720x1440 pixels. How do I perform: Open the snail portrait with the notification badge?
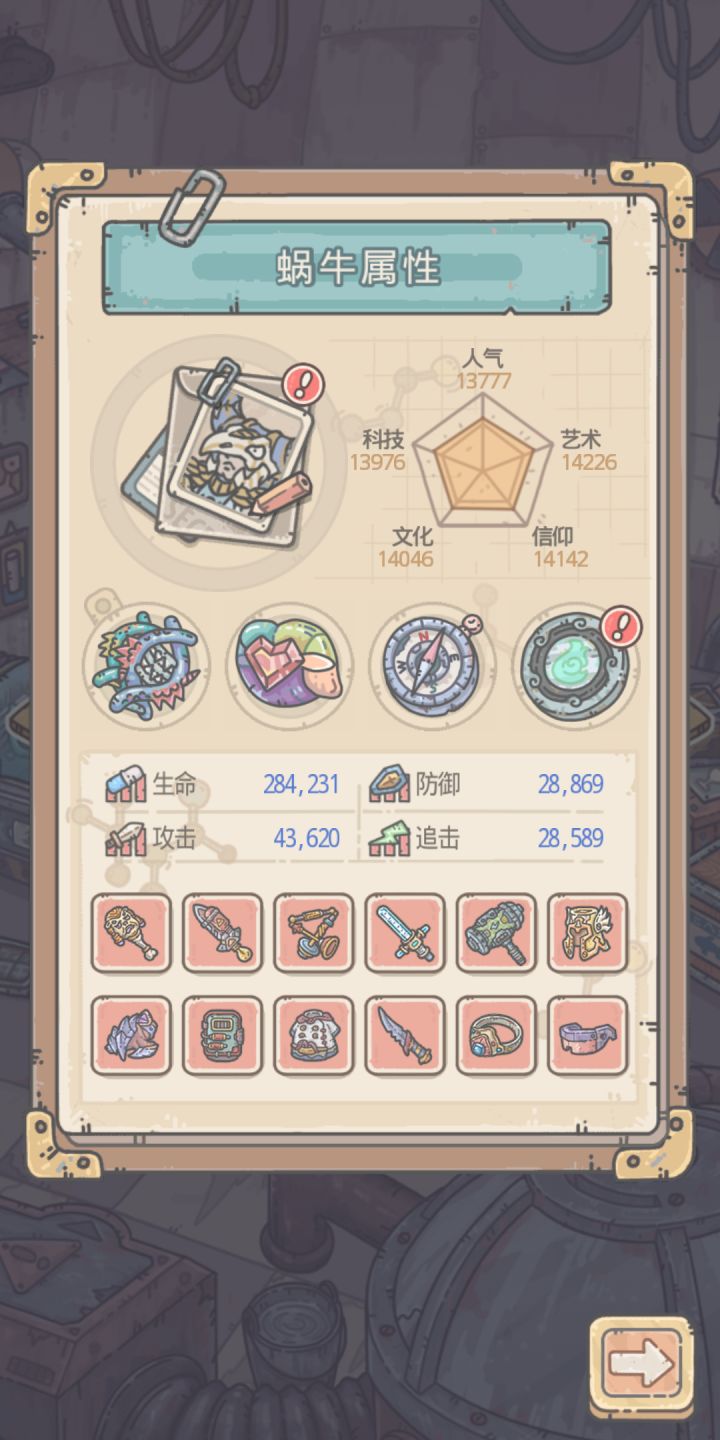click(220, 450)
